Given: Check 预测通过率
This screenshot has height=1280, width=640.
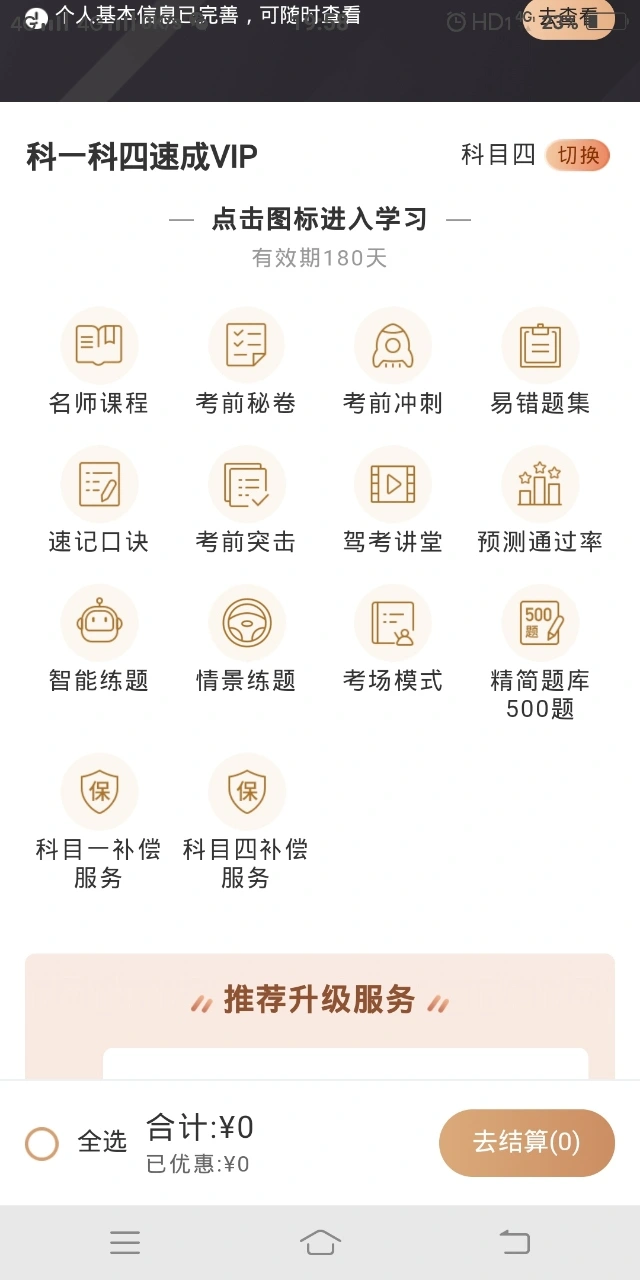Looking at the screenshot, I should [540, 500].
